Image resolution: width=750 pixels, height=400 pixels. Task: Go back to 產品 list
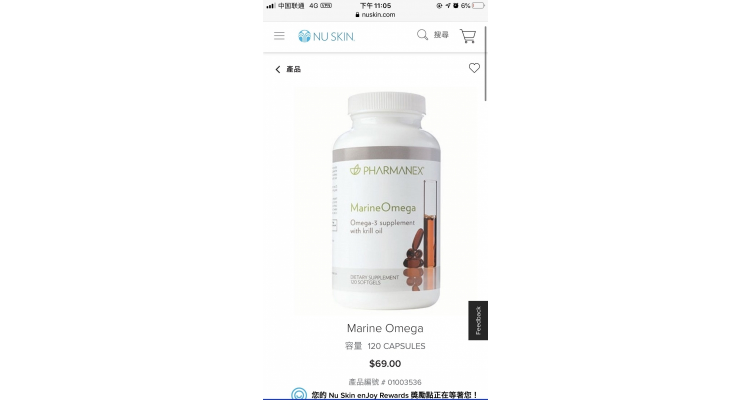pyautogui.click(x=287, y=69)
